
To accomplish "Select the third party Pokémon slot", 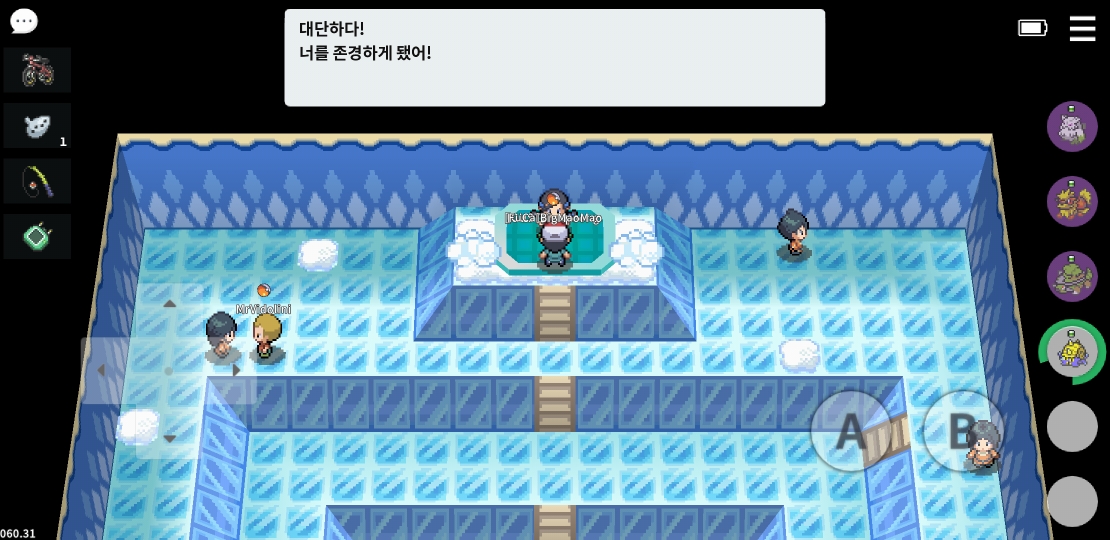I will coord(1072,276).
